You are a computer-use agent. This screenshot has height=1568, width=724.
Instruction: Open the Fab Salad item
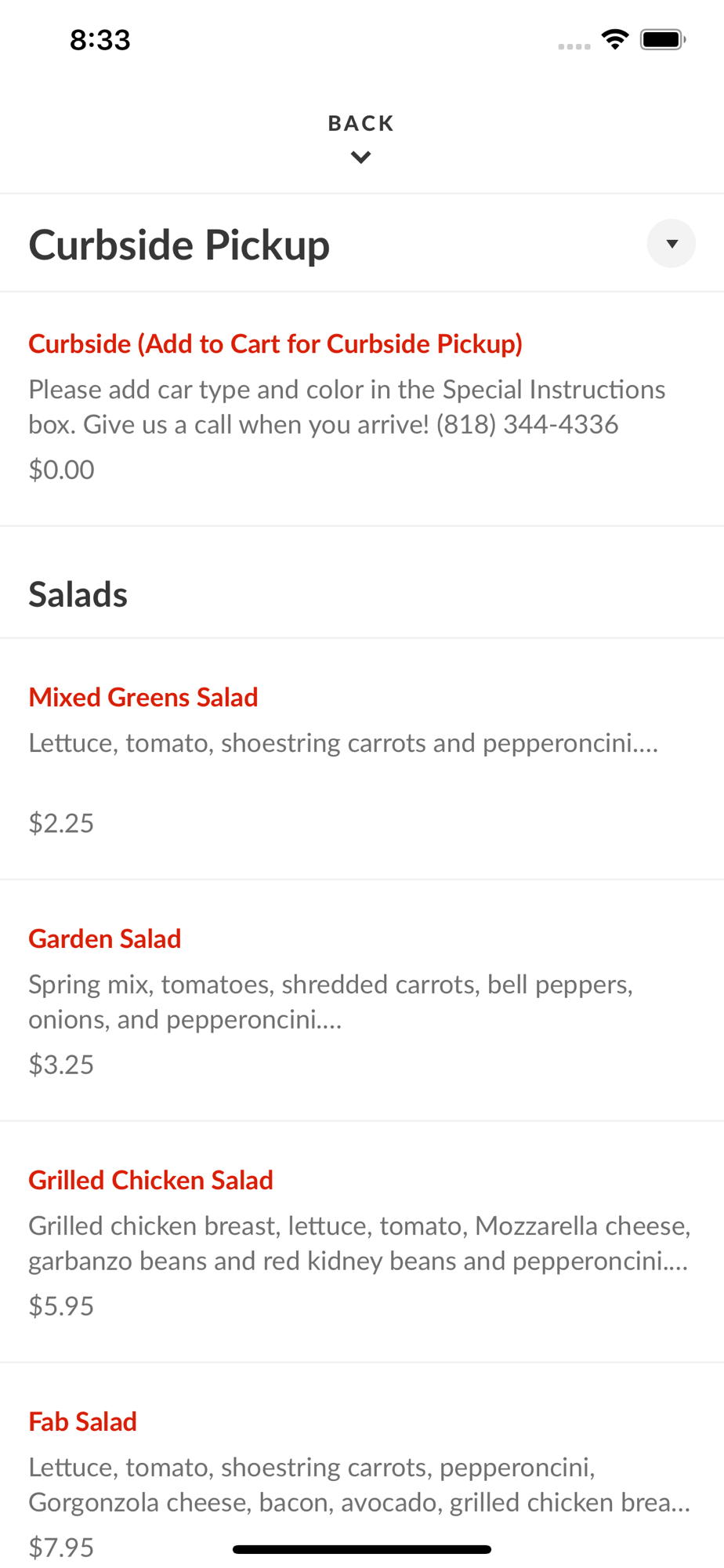coord(83,1422)
